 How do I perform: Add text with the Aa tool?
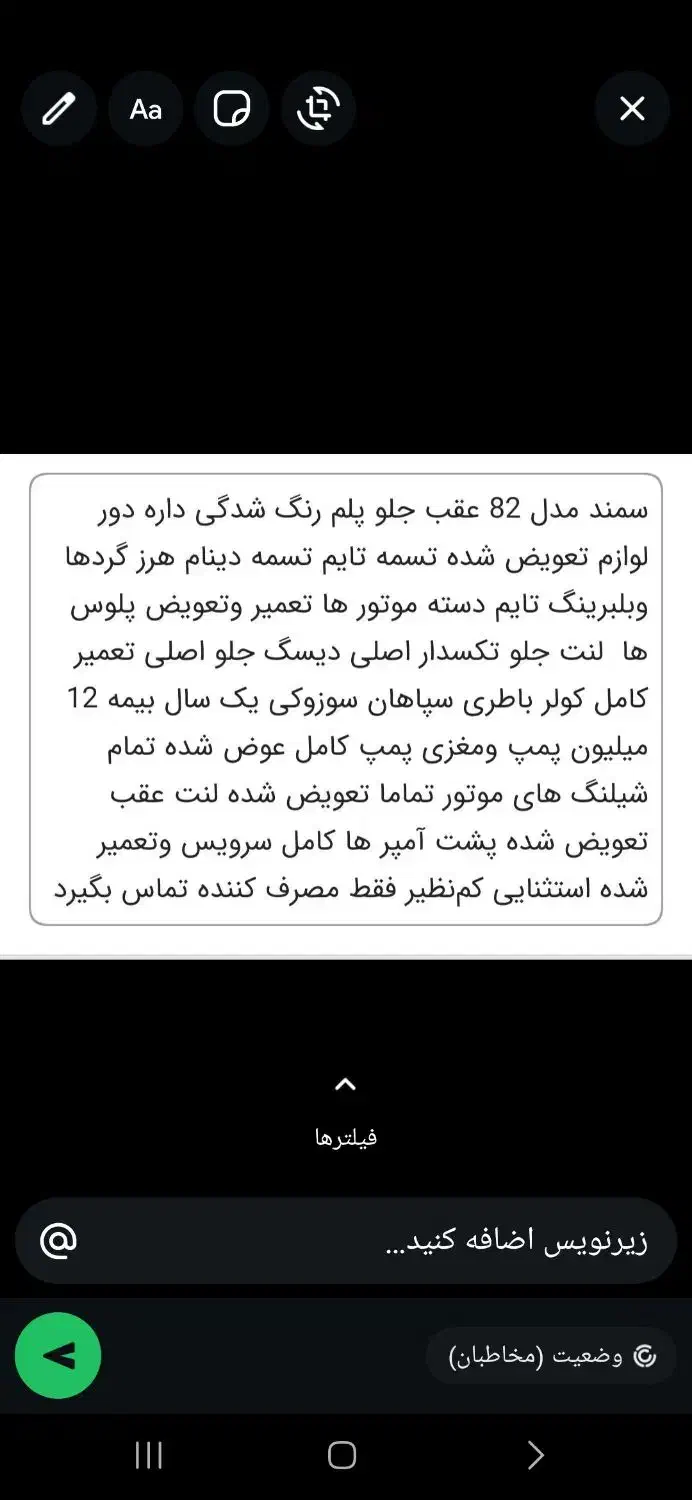(146, 108)
